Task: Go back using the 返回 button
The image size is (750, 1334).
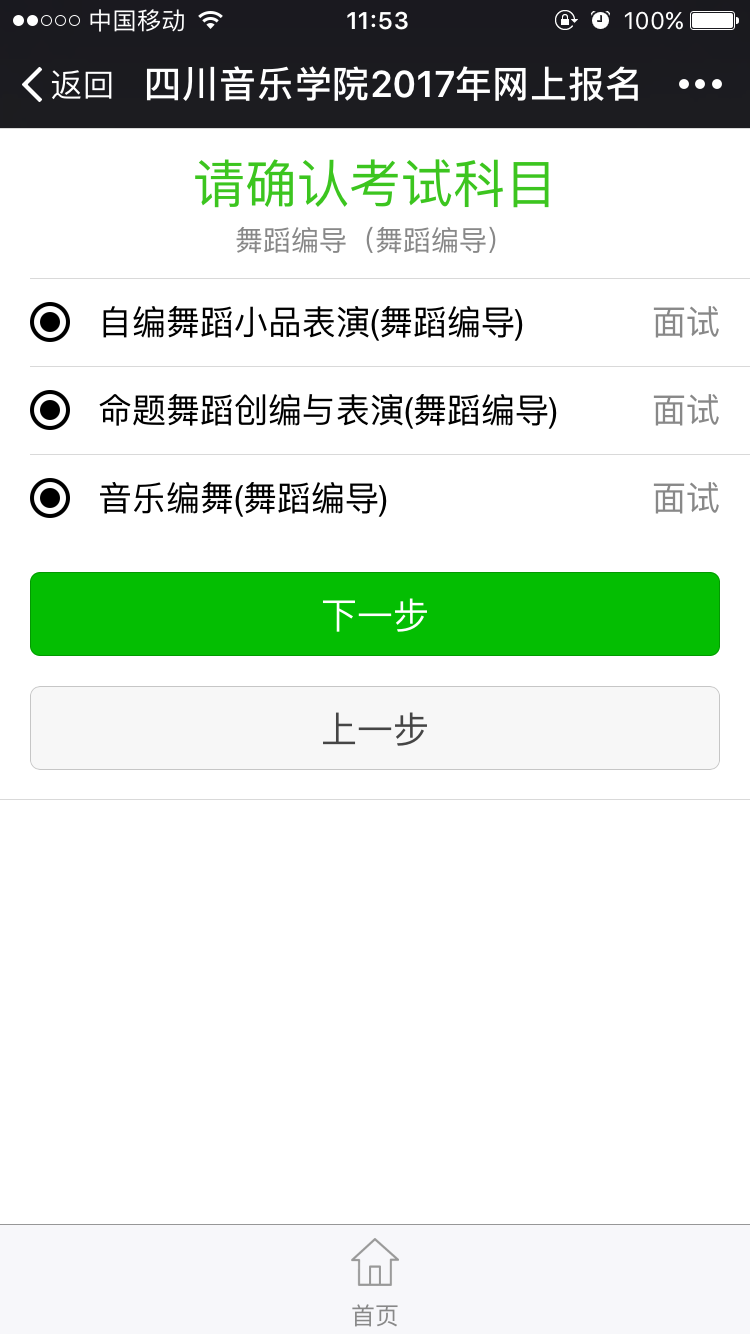Action: click(x=66, y=85)
